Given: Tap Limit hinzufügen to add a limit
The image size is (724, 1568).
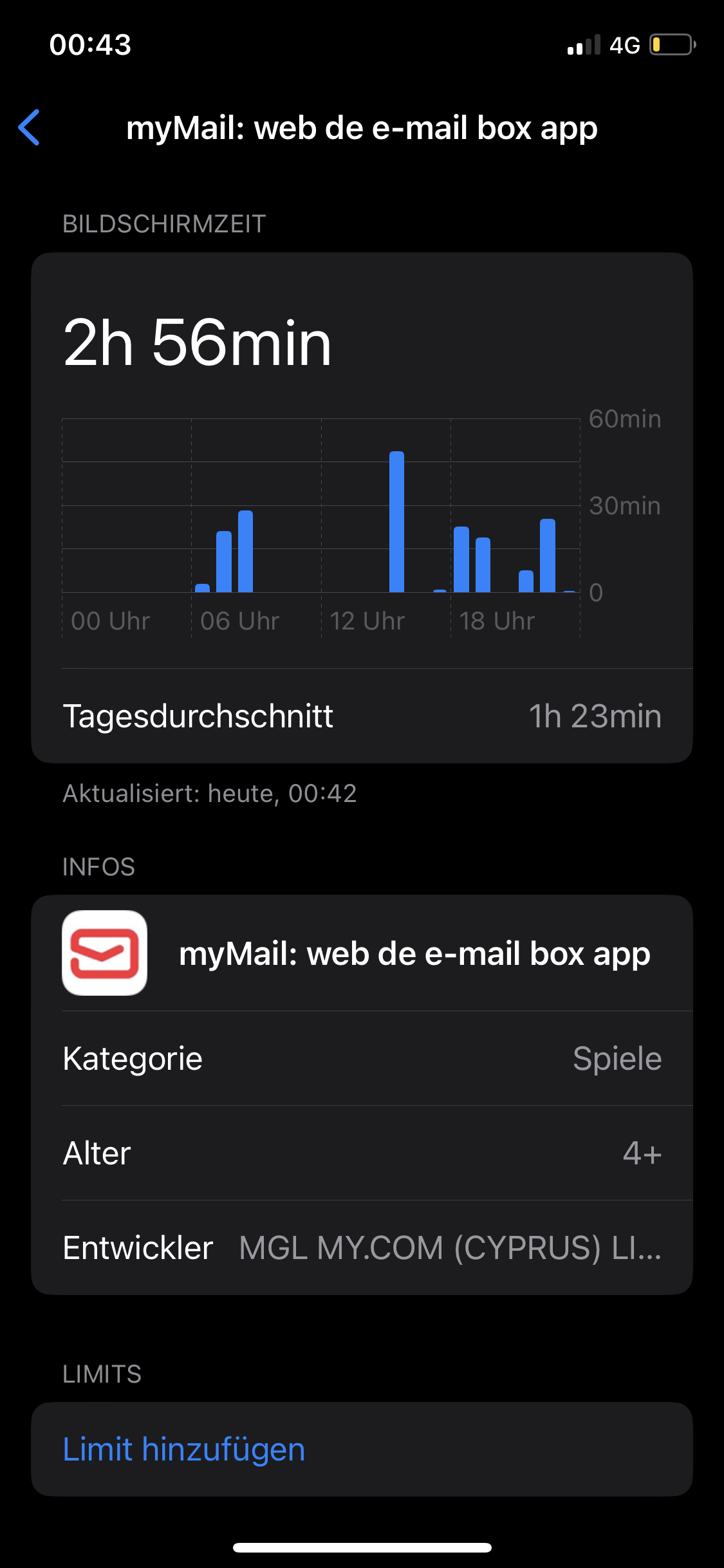Looking at the screenshot, I should pos(184,1450).
